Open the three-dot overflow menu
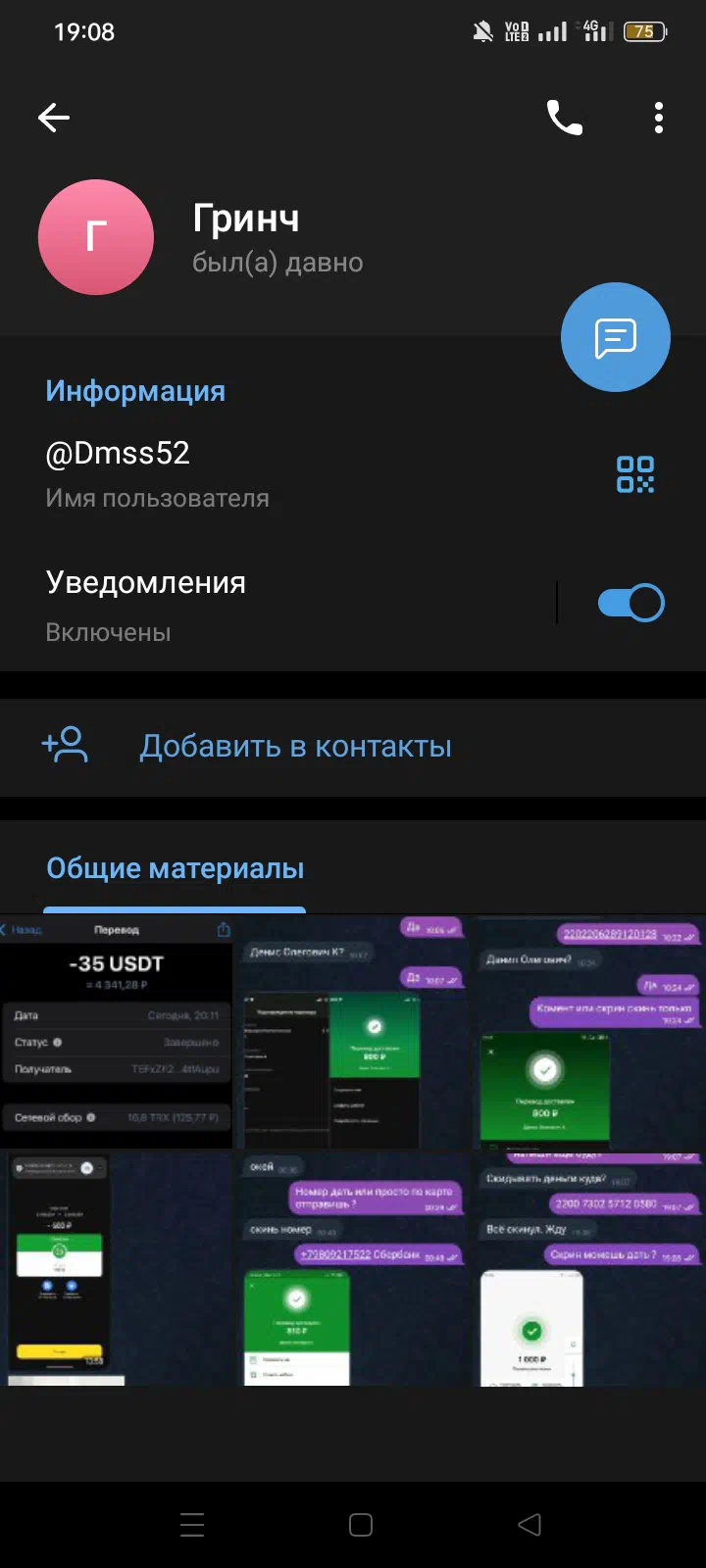This screenshot has height=1568, width=706. 659,119
